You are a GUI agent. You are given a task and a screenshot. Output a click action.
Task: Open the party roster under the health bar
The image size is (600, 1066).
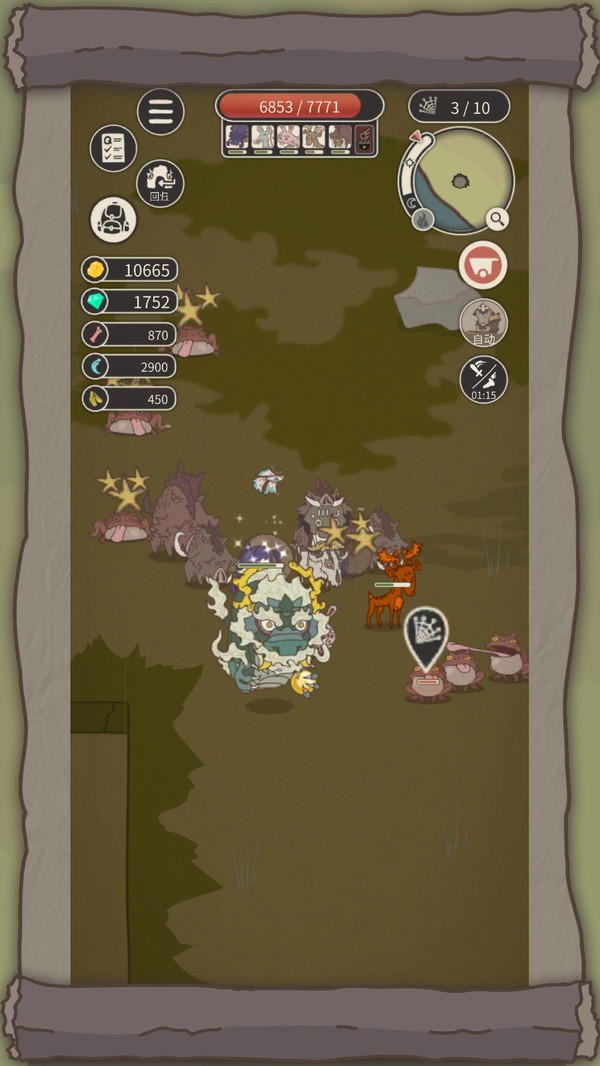(x=299, y=139)
